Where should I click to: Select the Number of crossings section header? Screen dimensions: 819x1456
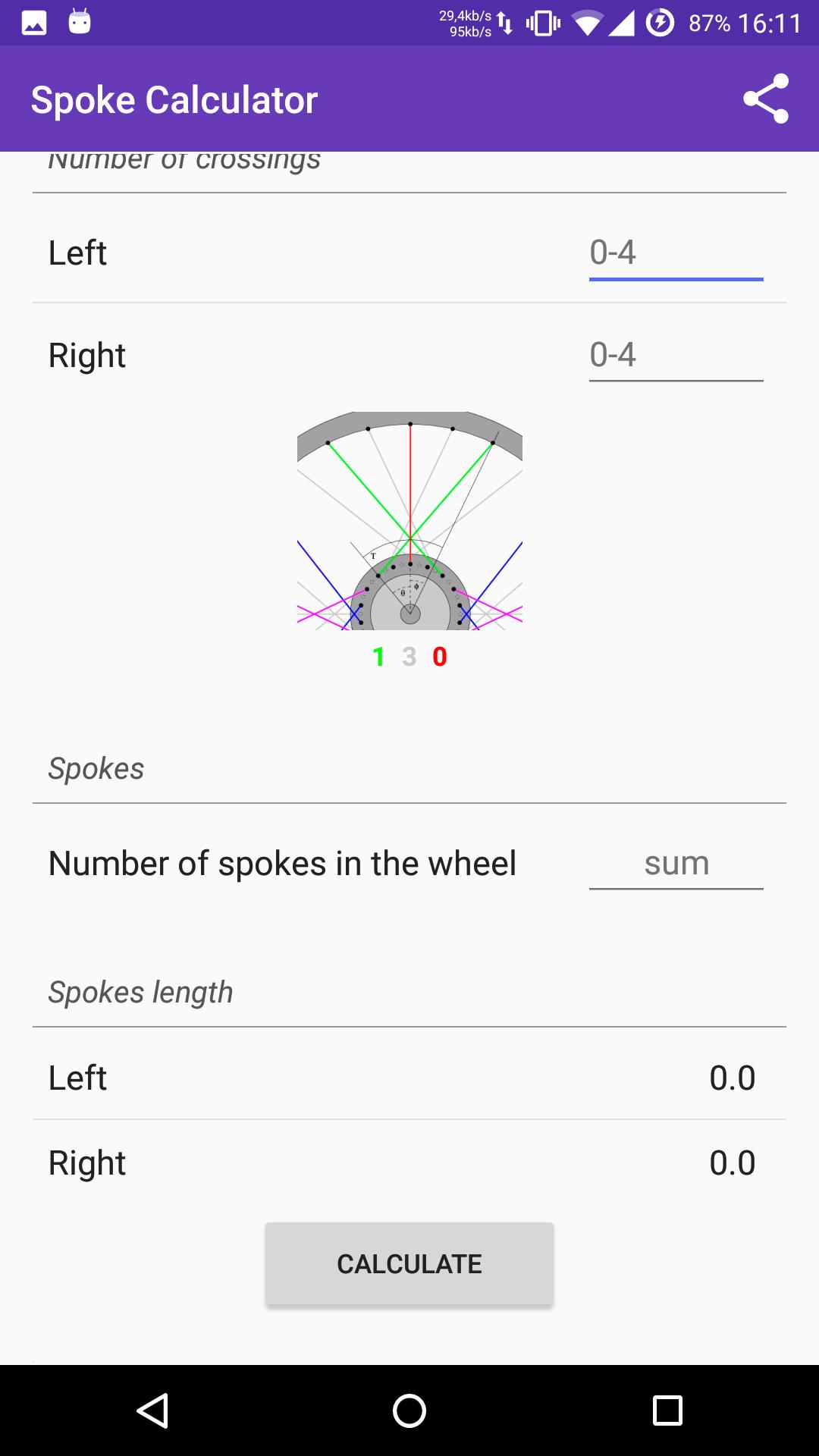tap(184, 159)
